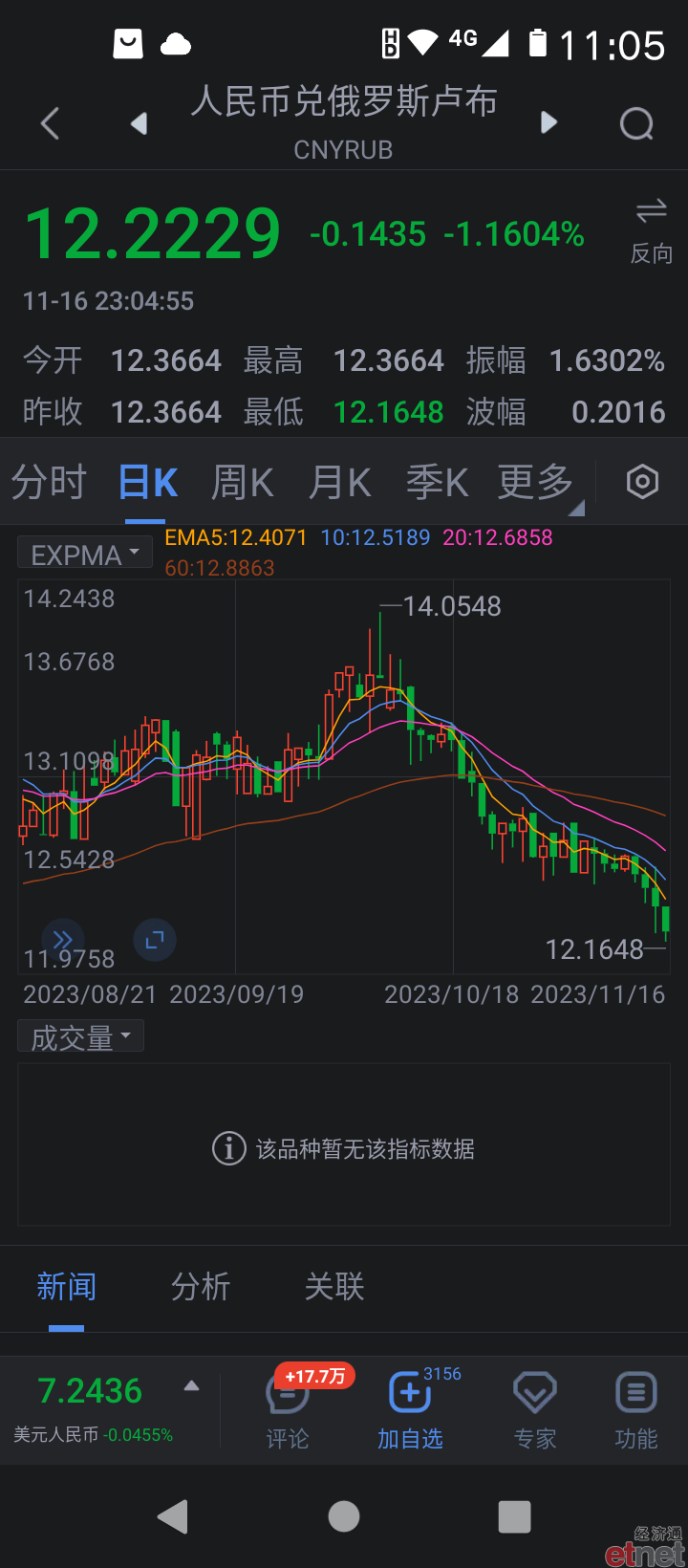Viewport: 688px width, 1568px height.
Task: Open chart settings hexagon icon
Action: click(x=642, y=482)
